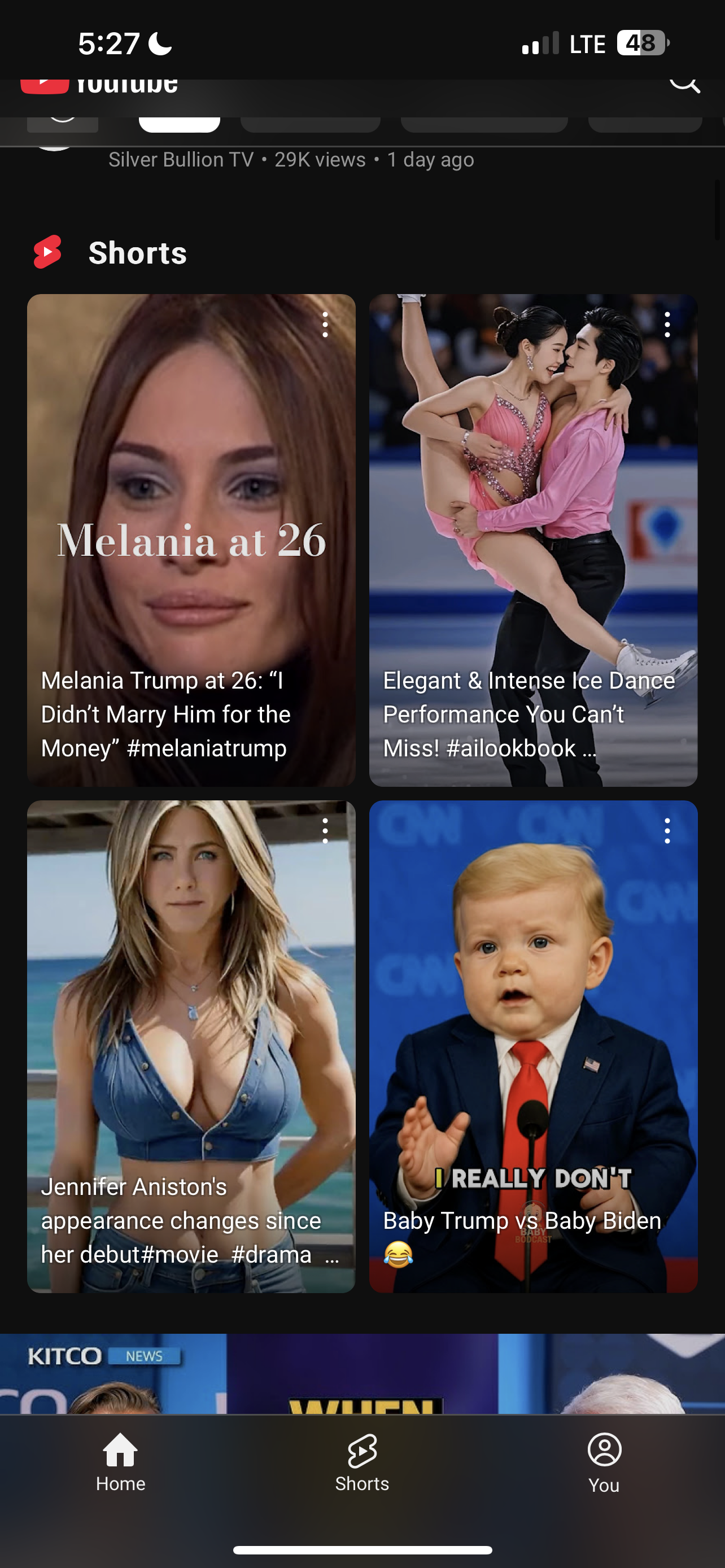This screenshot has width=725, height=1568.
Task: Open more options on Ice Dance short
Action: click(x=668, y=325)
